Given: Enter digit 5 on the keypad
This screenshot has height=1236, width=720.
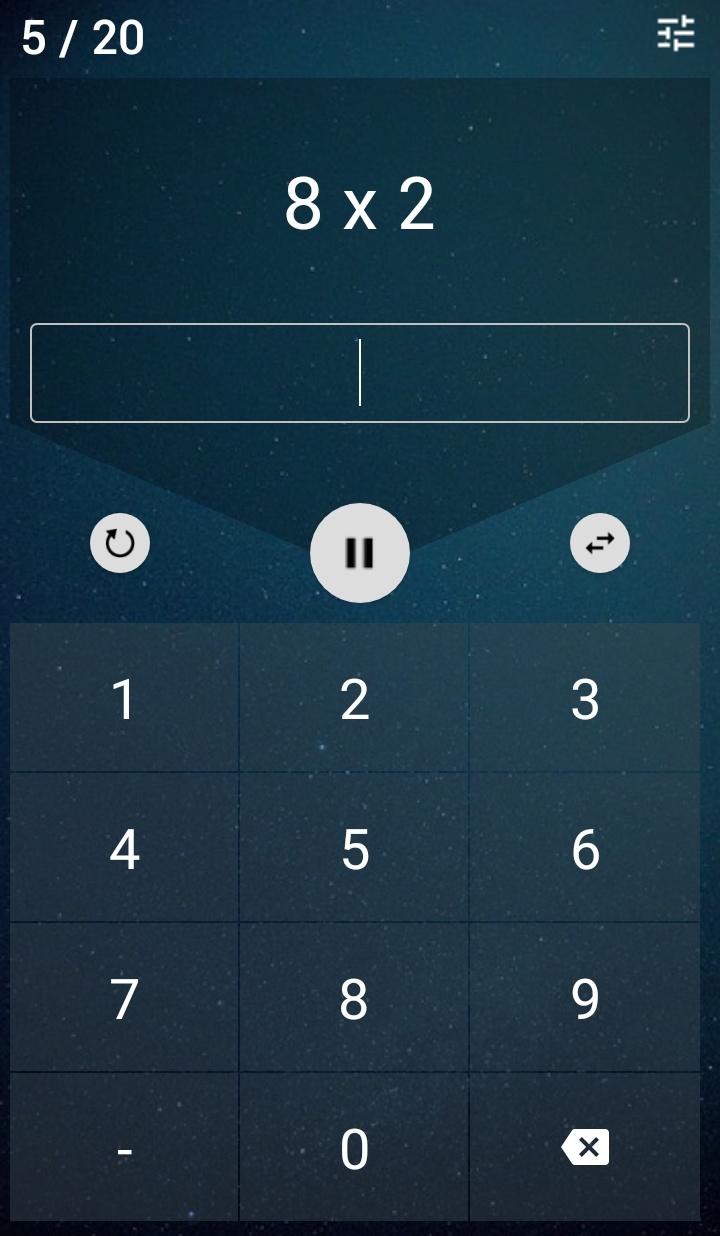Looking at the screenshot, I should click(354, 848).
